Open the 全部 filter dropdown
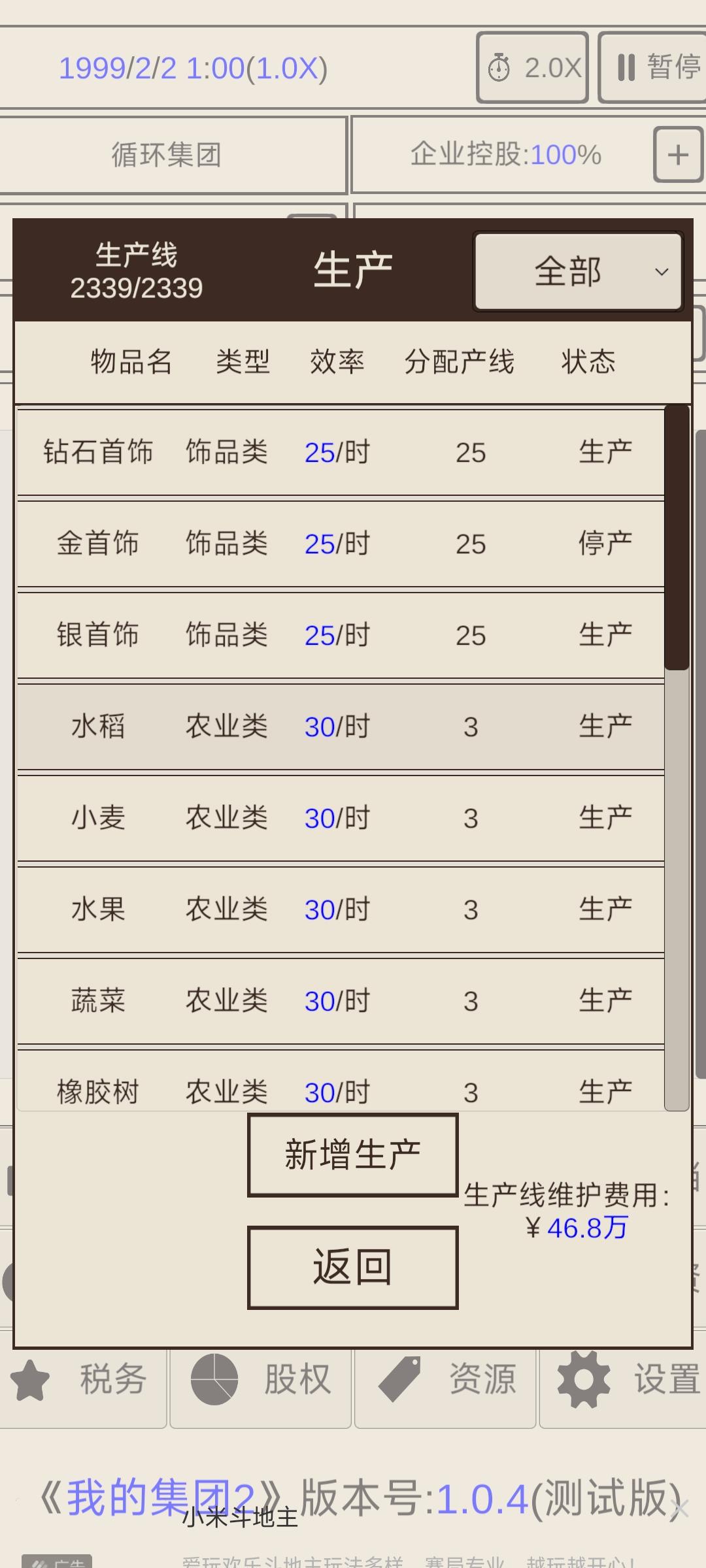The image size is (706, 1568). coord(578,272)
